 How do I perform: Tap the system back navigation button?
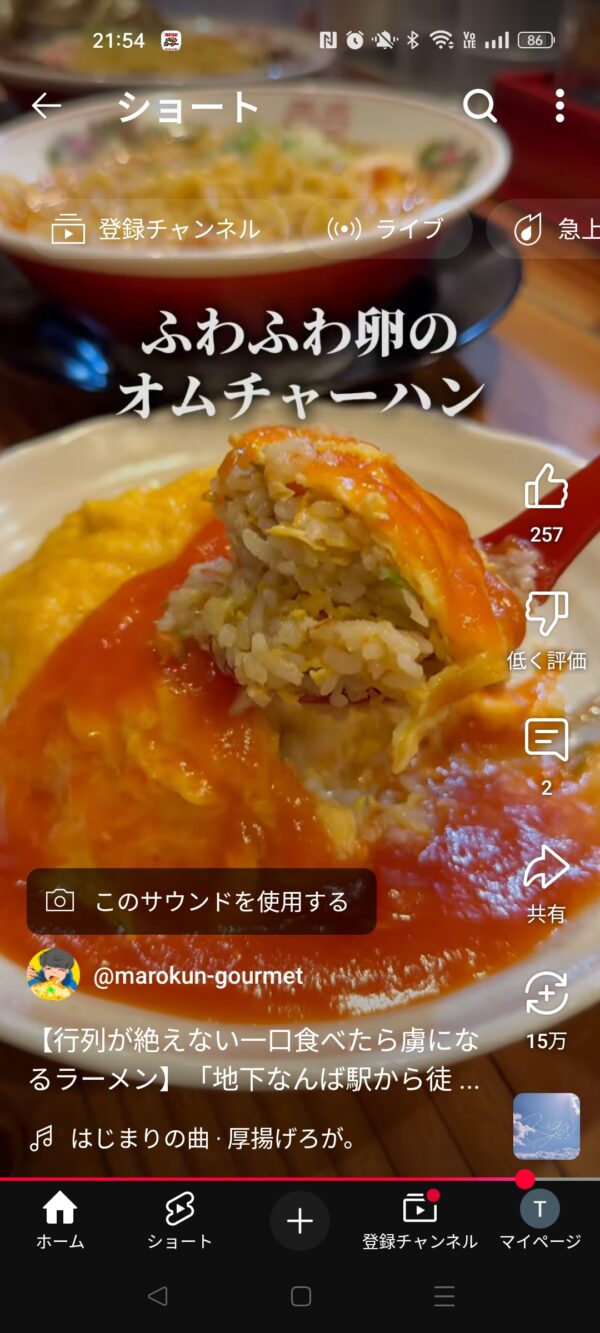(x=157, y=1297)
